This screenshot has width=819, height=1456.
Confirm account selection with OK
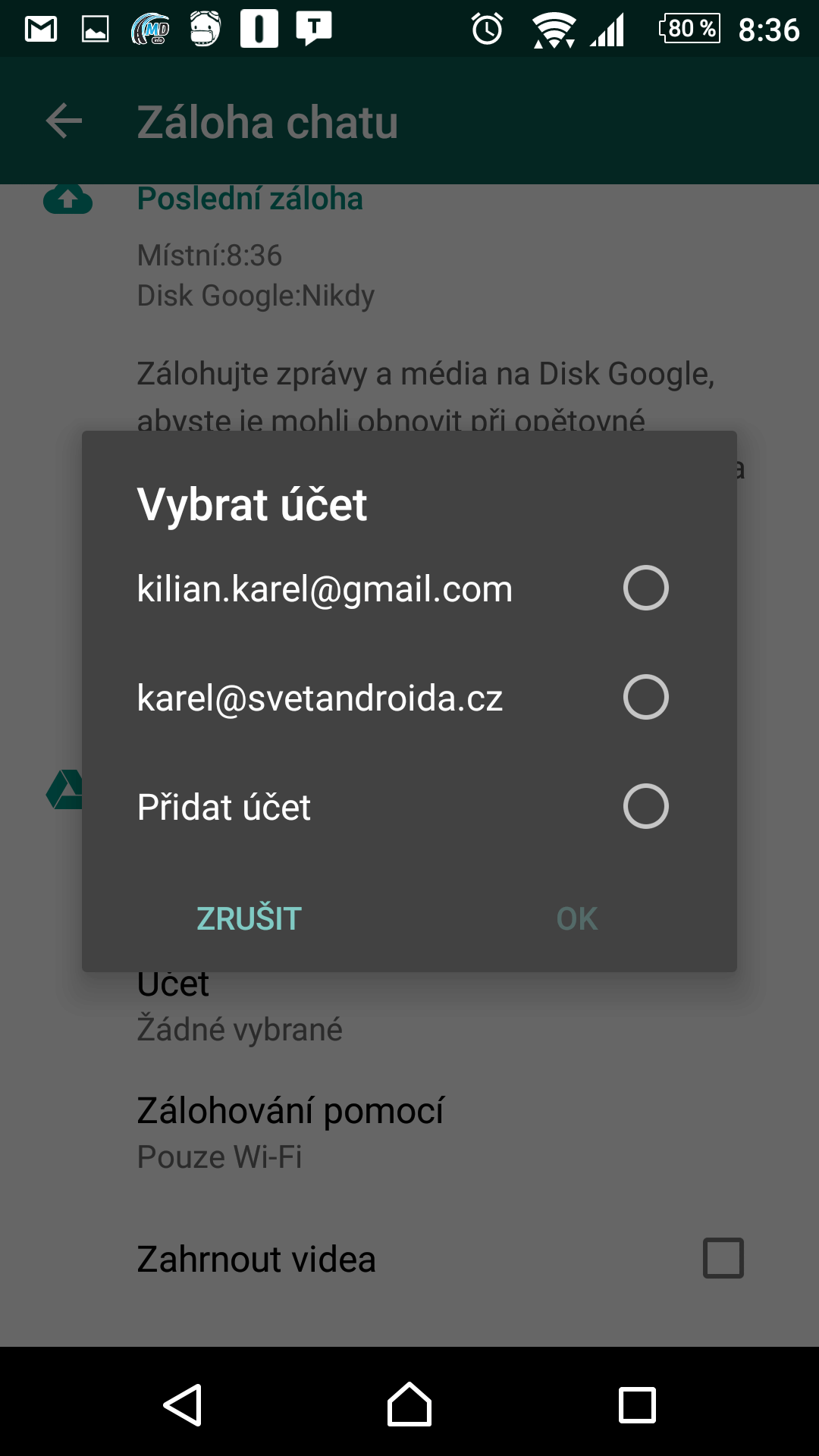577,918
